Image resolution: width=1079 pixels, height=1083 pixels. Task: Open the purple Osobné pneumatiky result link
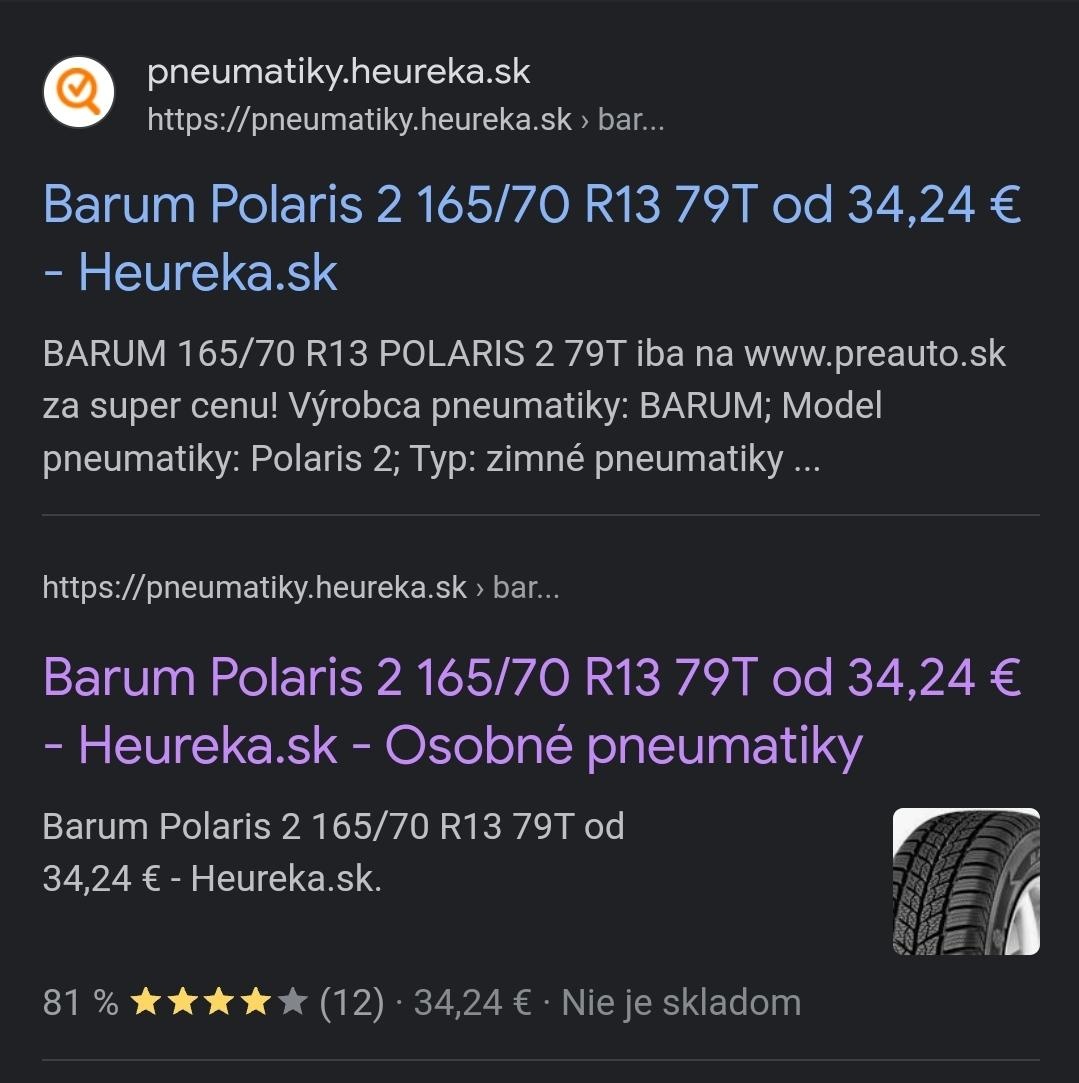click(530, 710)
